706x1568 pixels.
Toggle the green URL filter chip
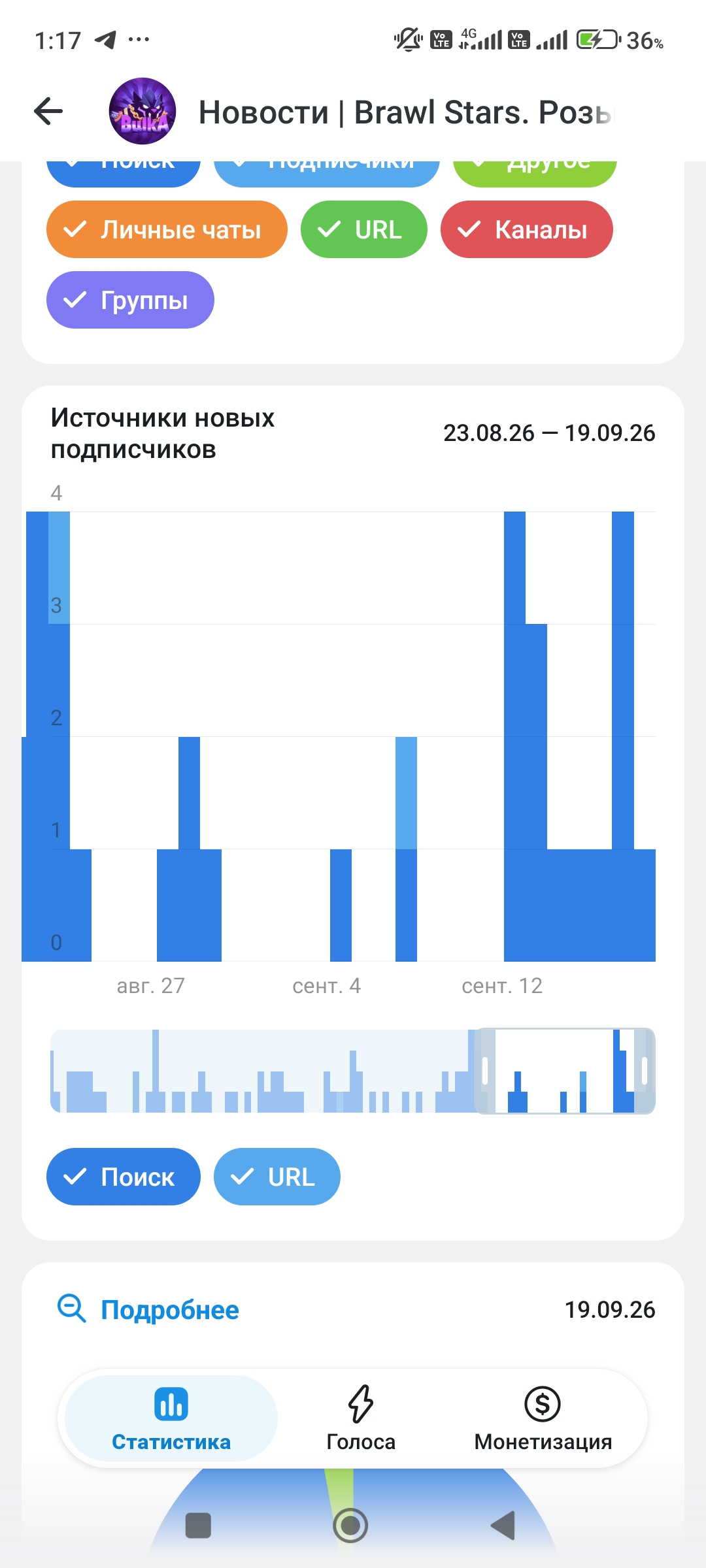[363, 229]
